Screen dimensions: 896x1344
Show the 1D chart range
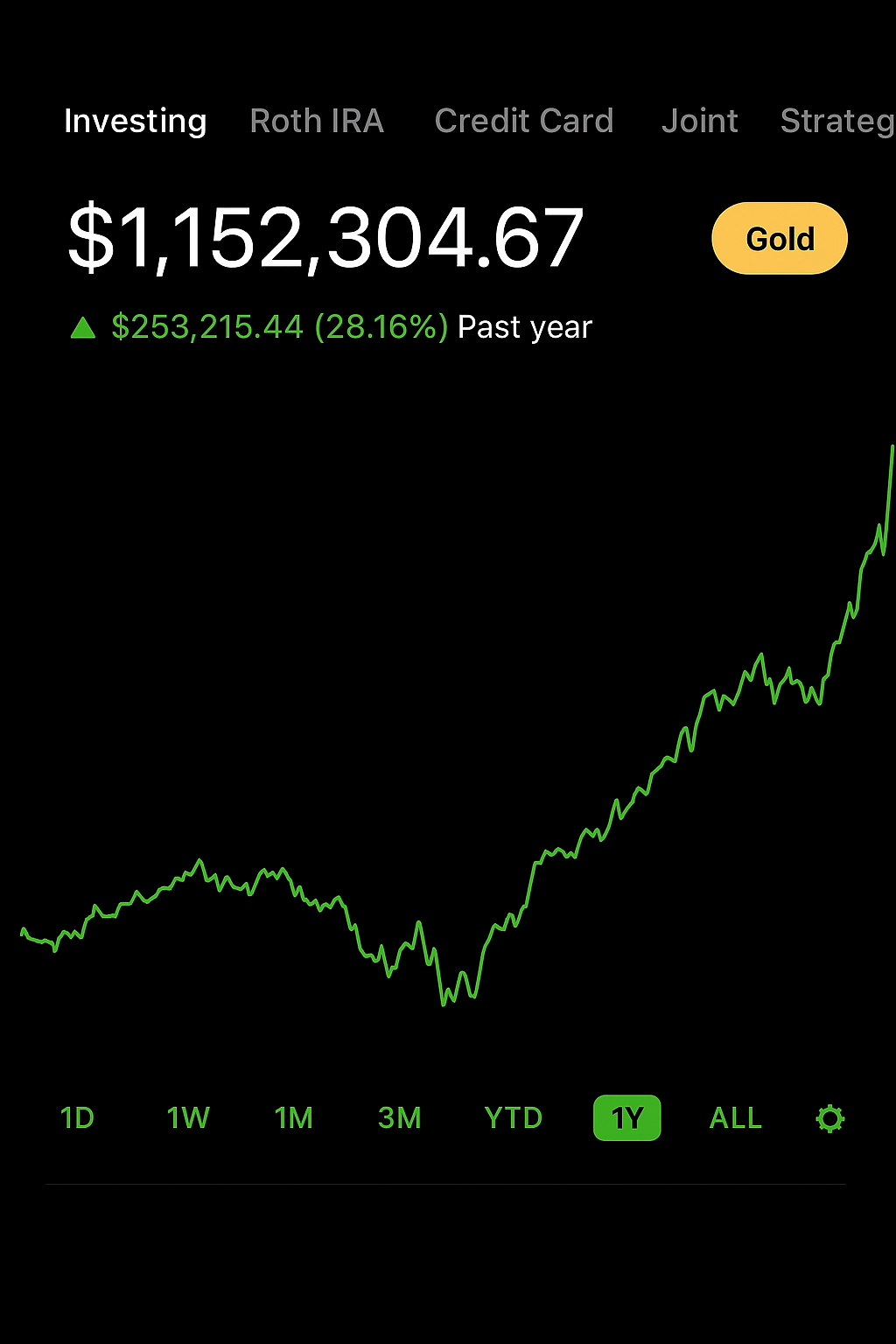click(x=77, y=1118)
